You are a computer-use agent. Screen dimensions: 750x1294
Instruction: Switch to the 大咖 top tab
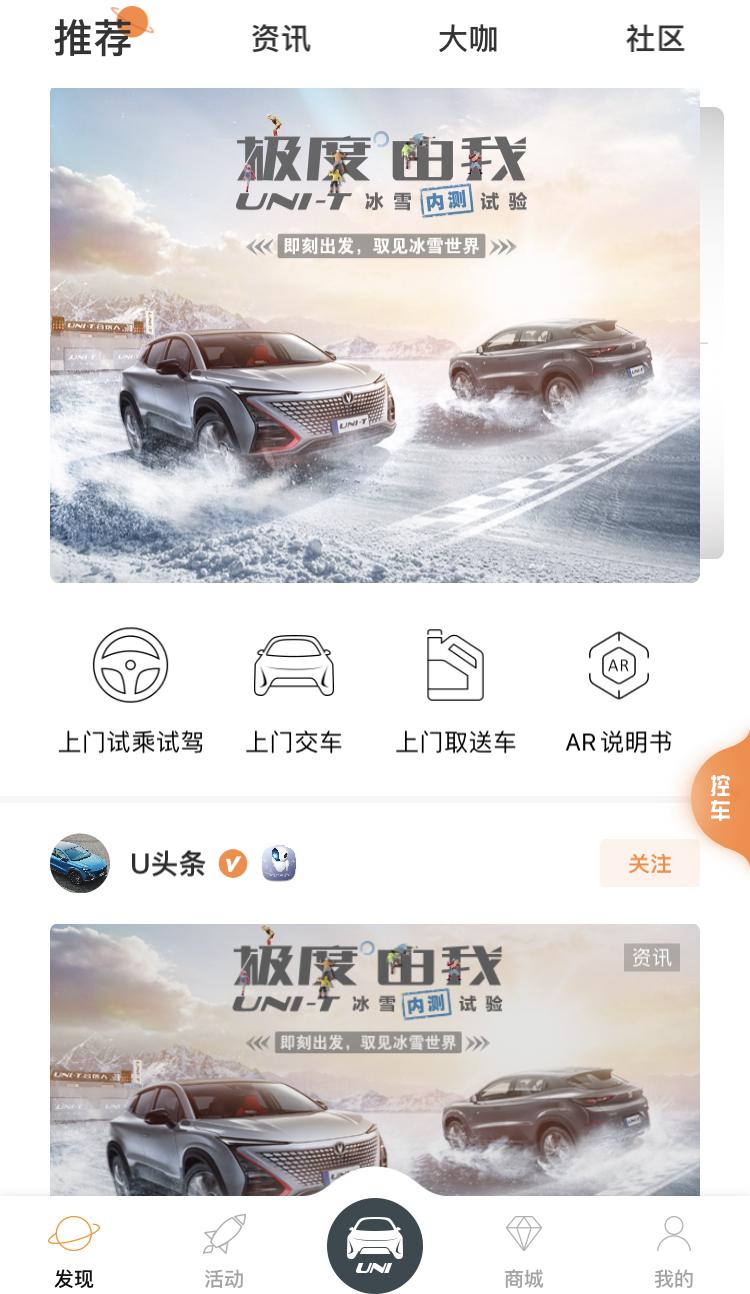[467, 40]
